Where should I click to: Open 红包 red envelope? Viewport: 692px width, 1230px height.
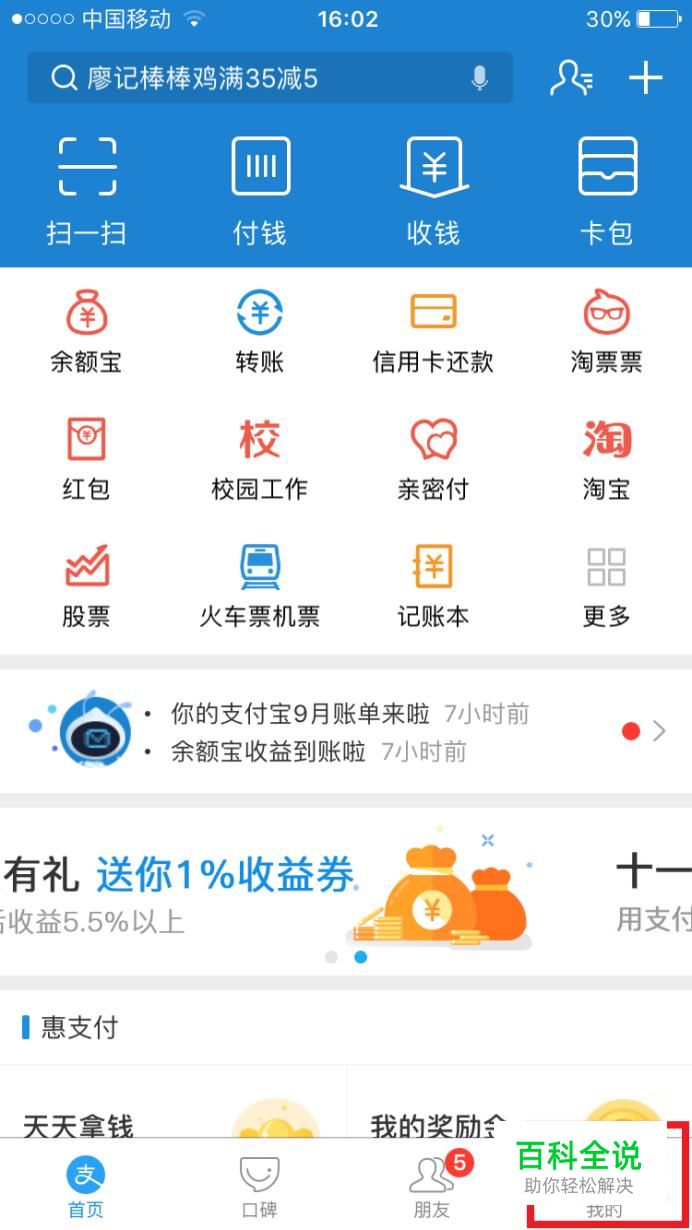click(x=87, y=458)
